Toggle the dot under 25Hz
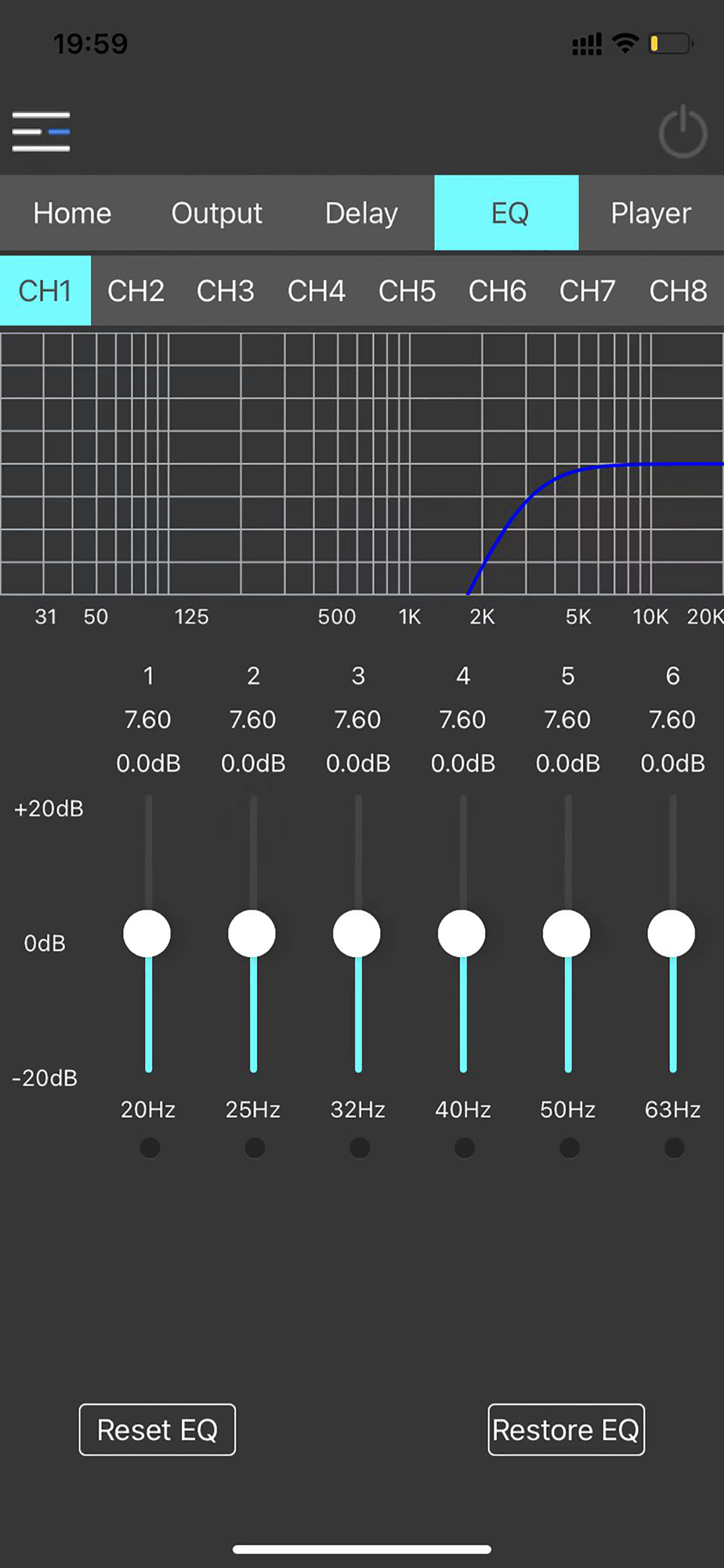Screen dimensions: 724x1568 255,1149
